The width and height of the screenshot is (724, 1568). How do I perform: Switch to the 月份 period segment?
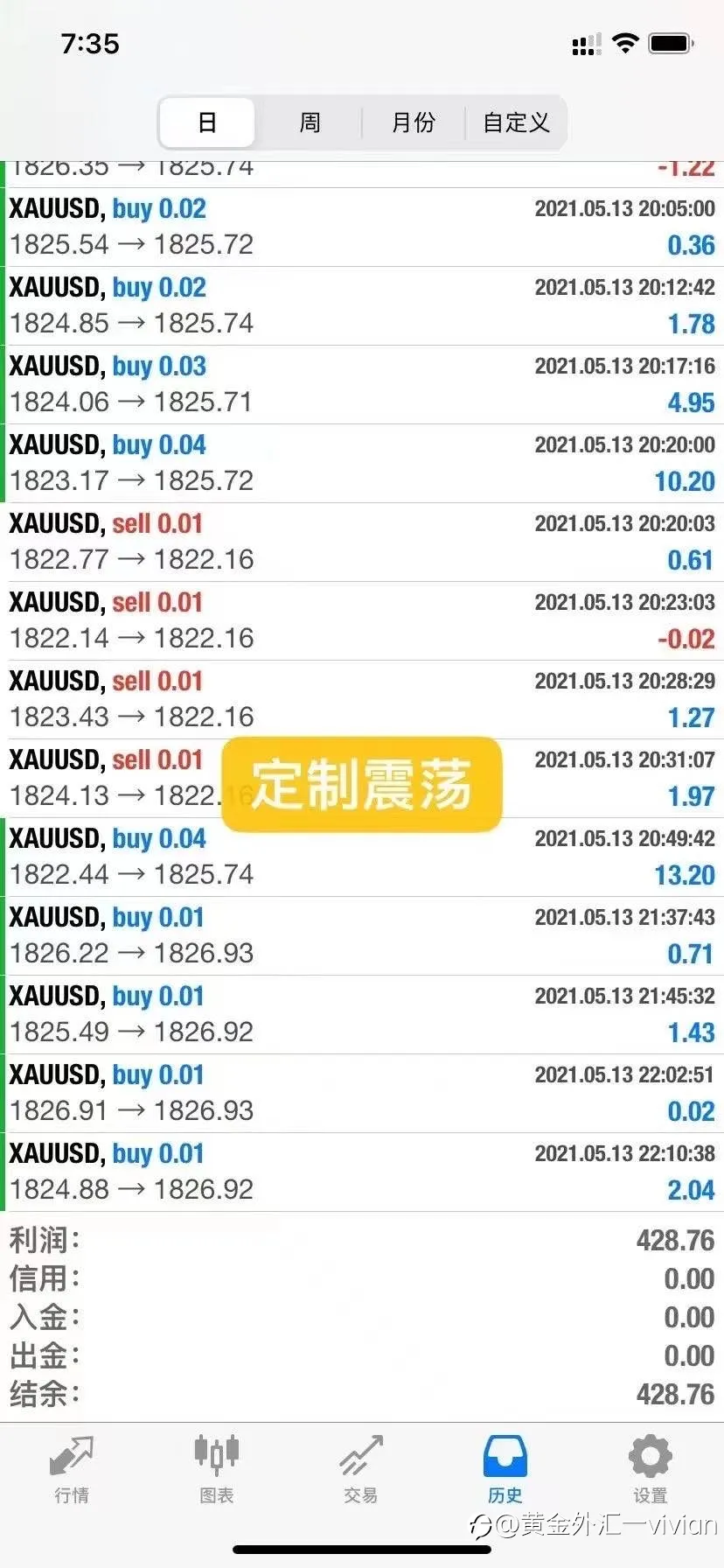pyautogui.click(x=413, y=122)
